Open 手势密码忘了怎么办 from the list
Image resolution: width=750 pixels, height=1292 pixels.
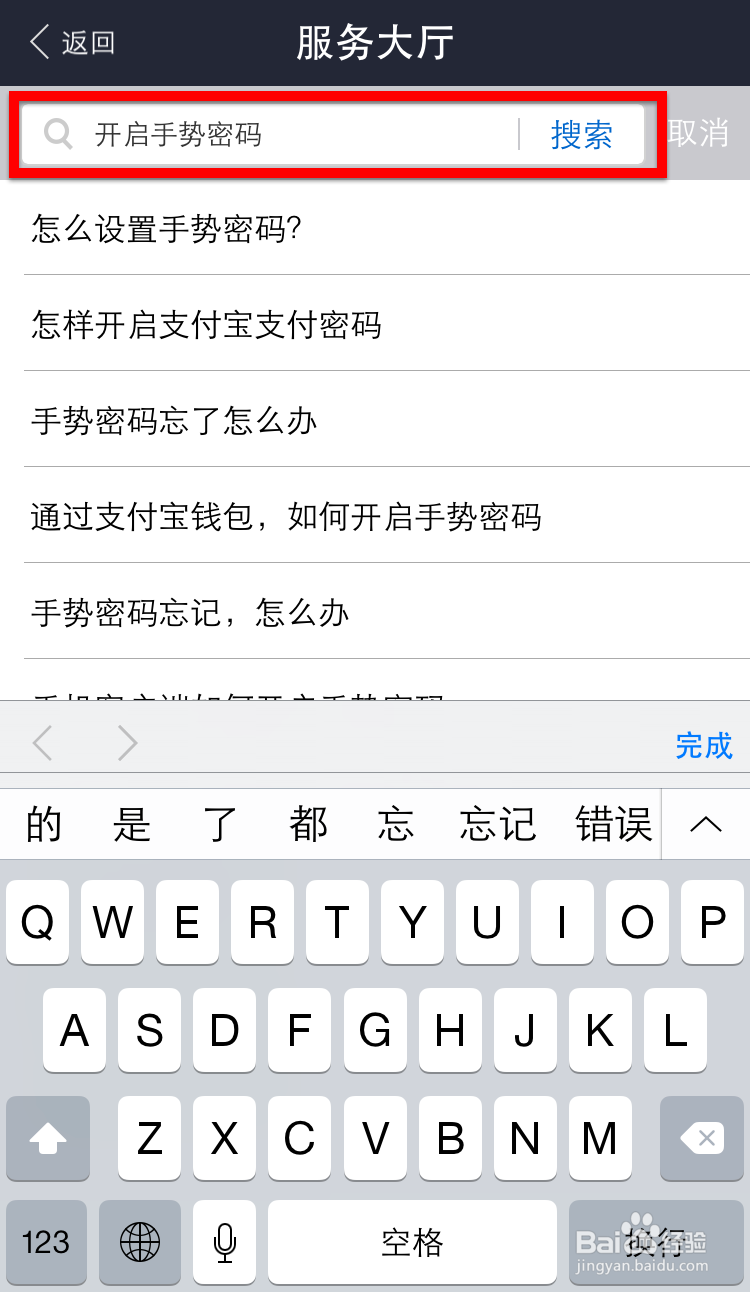coord(172,421)
